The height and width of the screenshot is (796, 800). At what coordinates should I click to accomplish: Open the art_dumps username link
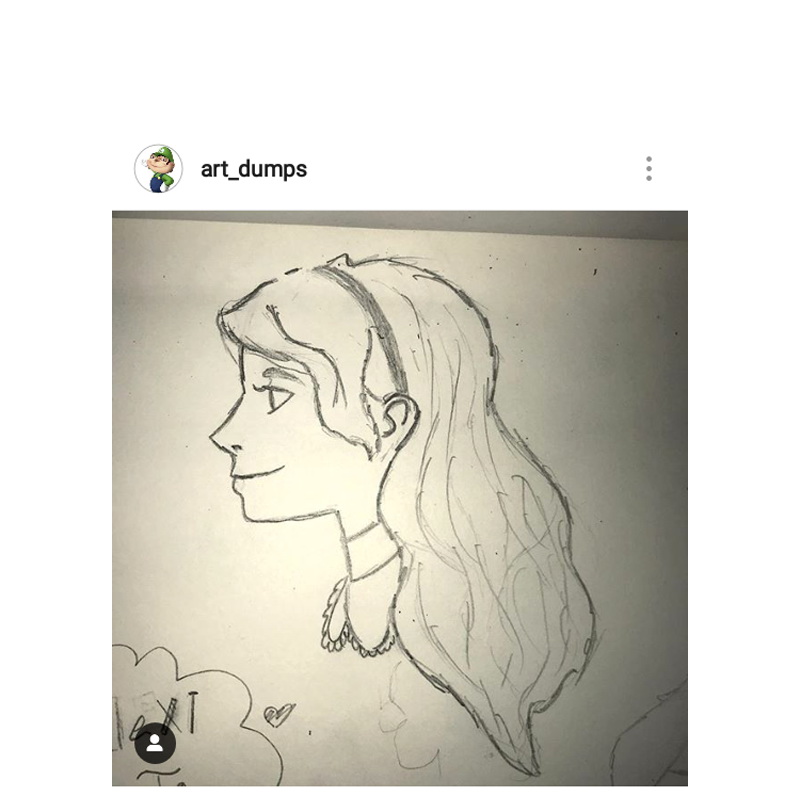[x=253, y=169]
